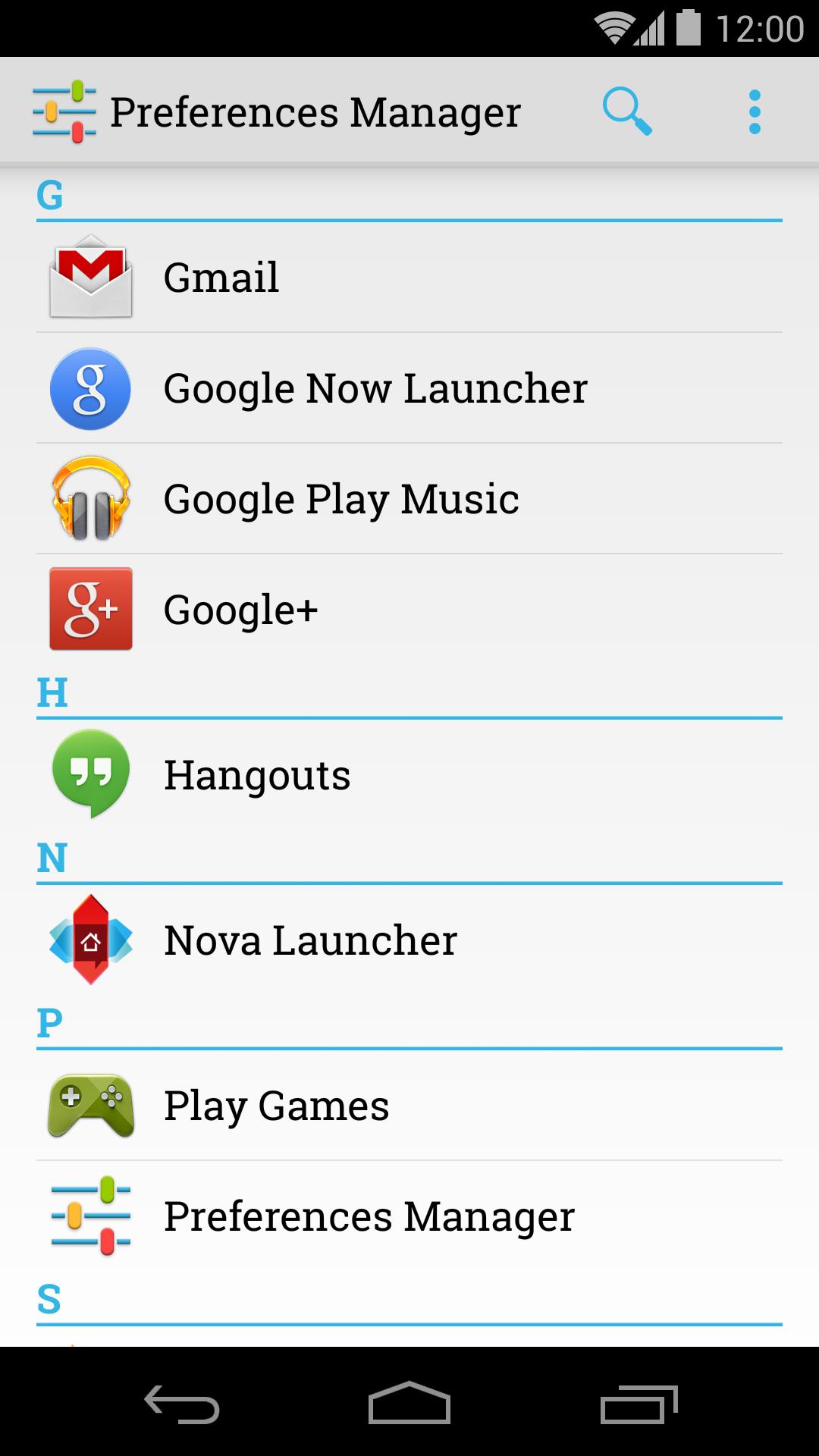
Task: Open the Play Games row
Action: click(409, 1106)
